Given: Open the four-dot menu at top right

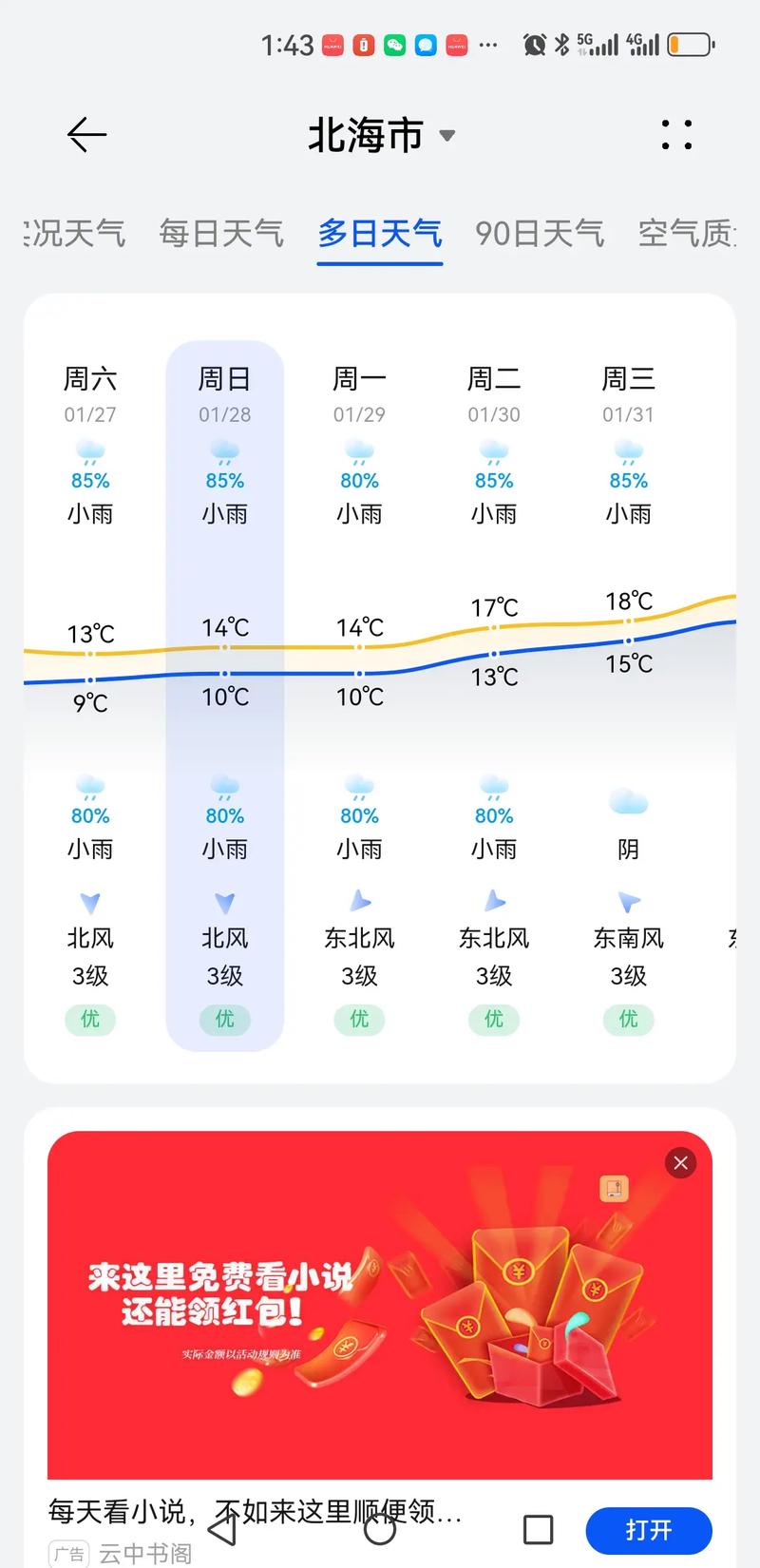Looking at the screenshot, I should [x=676, y=136].
